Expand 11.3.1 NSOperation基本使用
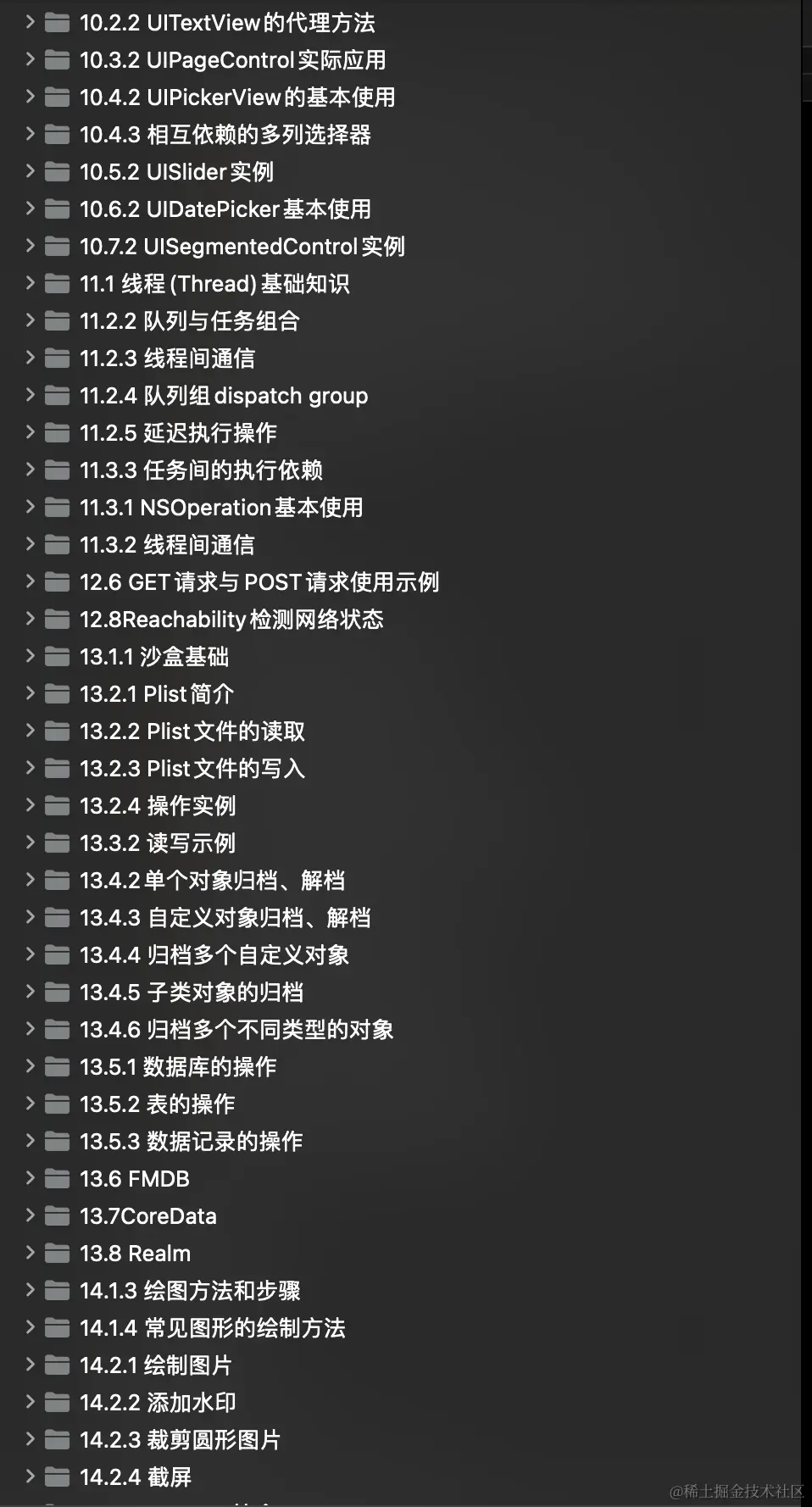This screenshot has width=812, height=1507. click(30, 507)
